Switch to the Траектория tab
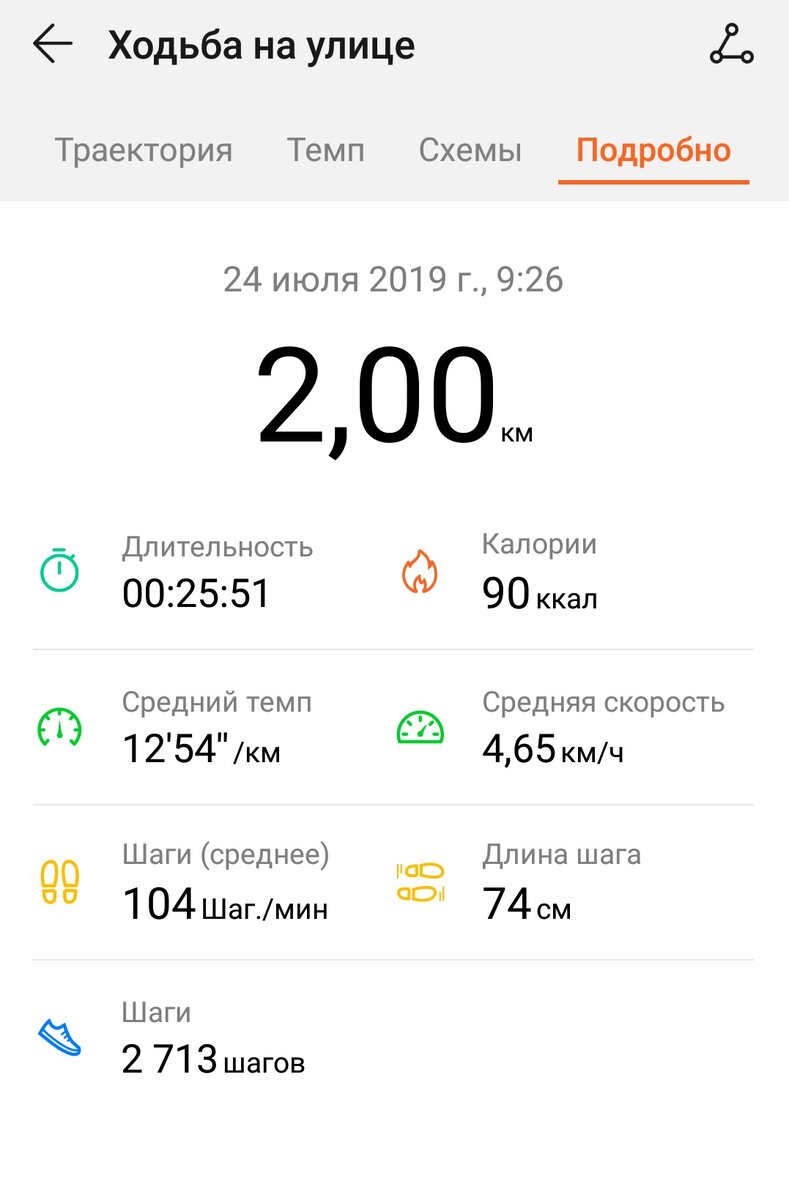This screenshot has height=1200, width=789. point(143,151)
